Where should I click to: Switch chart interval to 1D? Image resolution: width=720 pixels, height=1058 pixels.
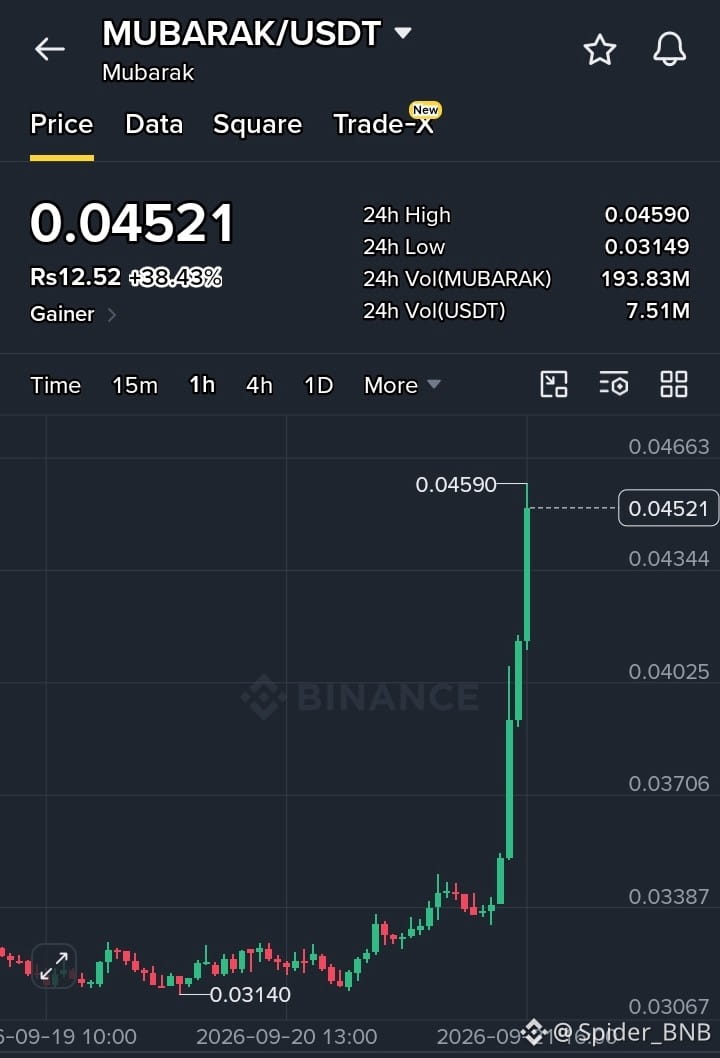(319, 385)
